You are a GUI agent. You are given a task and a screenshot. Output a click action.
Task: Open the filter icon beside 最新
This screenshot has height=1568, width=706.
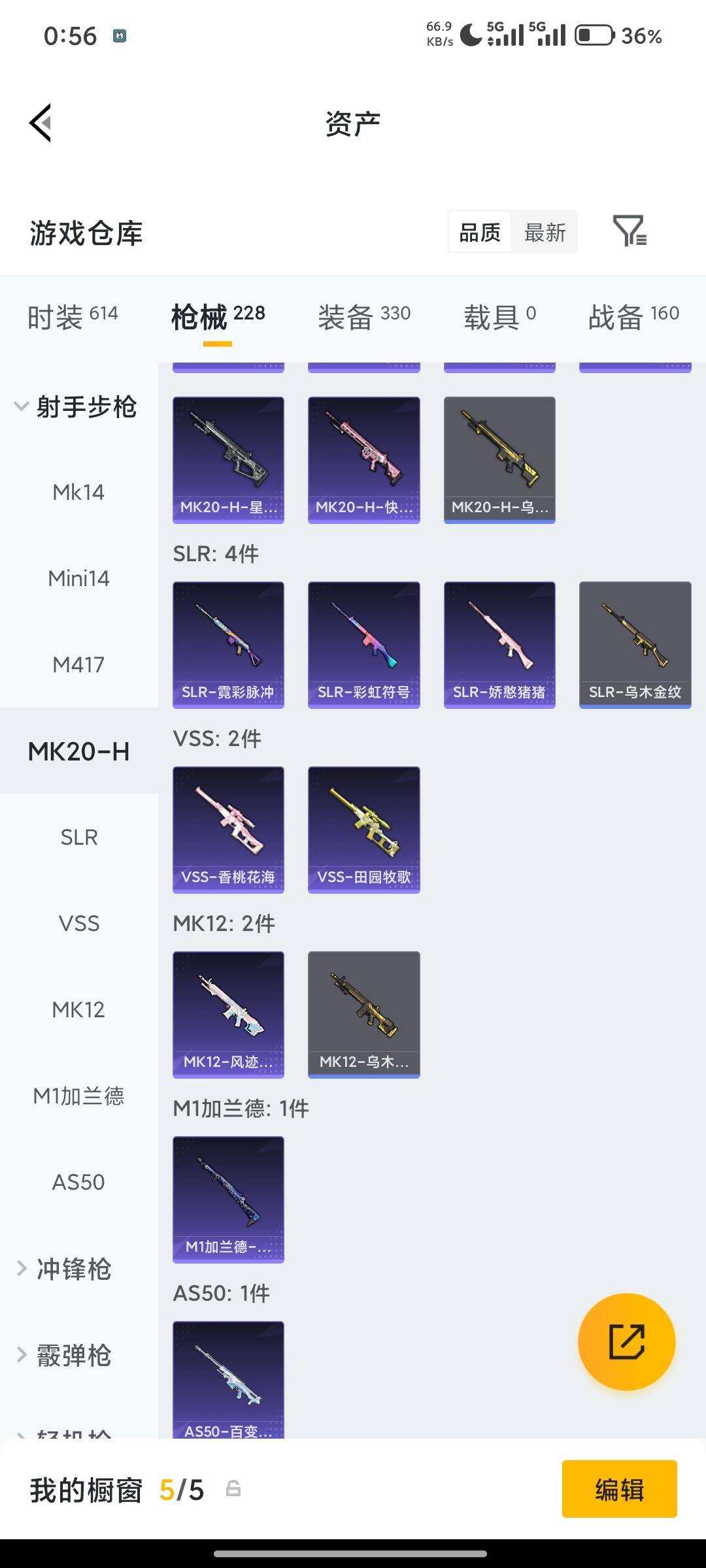coord(629,231)
